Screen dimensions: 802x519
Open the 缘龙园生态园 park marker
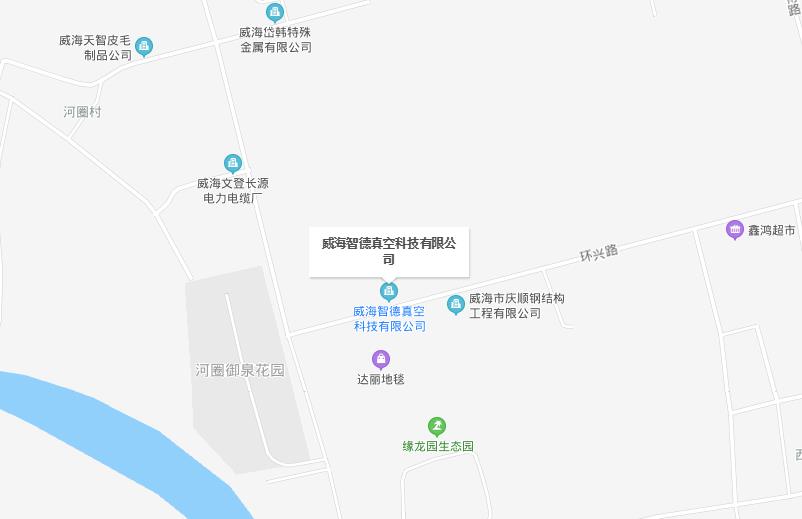point(437,426)
